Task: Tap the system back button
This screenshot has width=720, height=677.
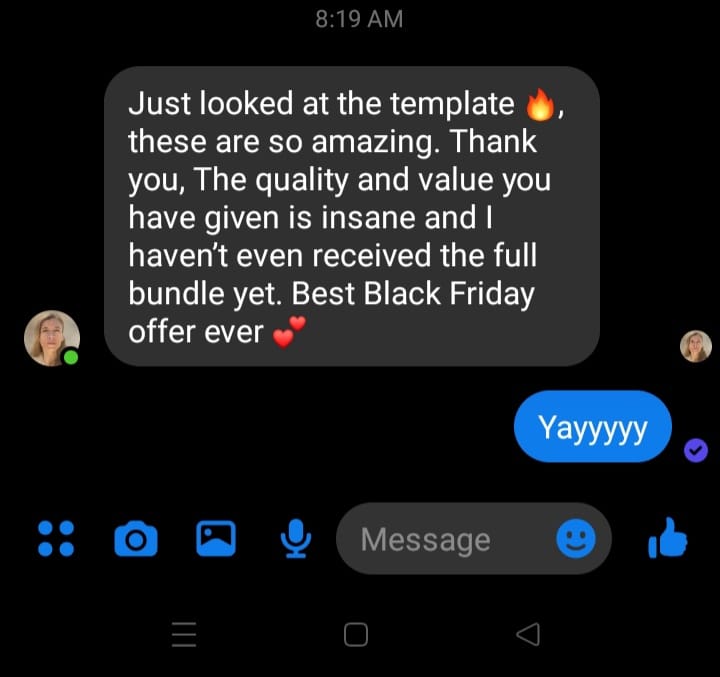Action: pos(528,634)
